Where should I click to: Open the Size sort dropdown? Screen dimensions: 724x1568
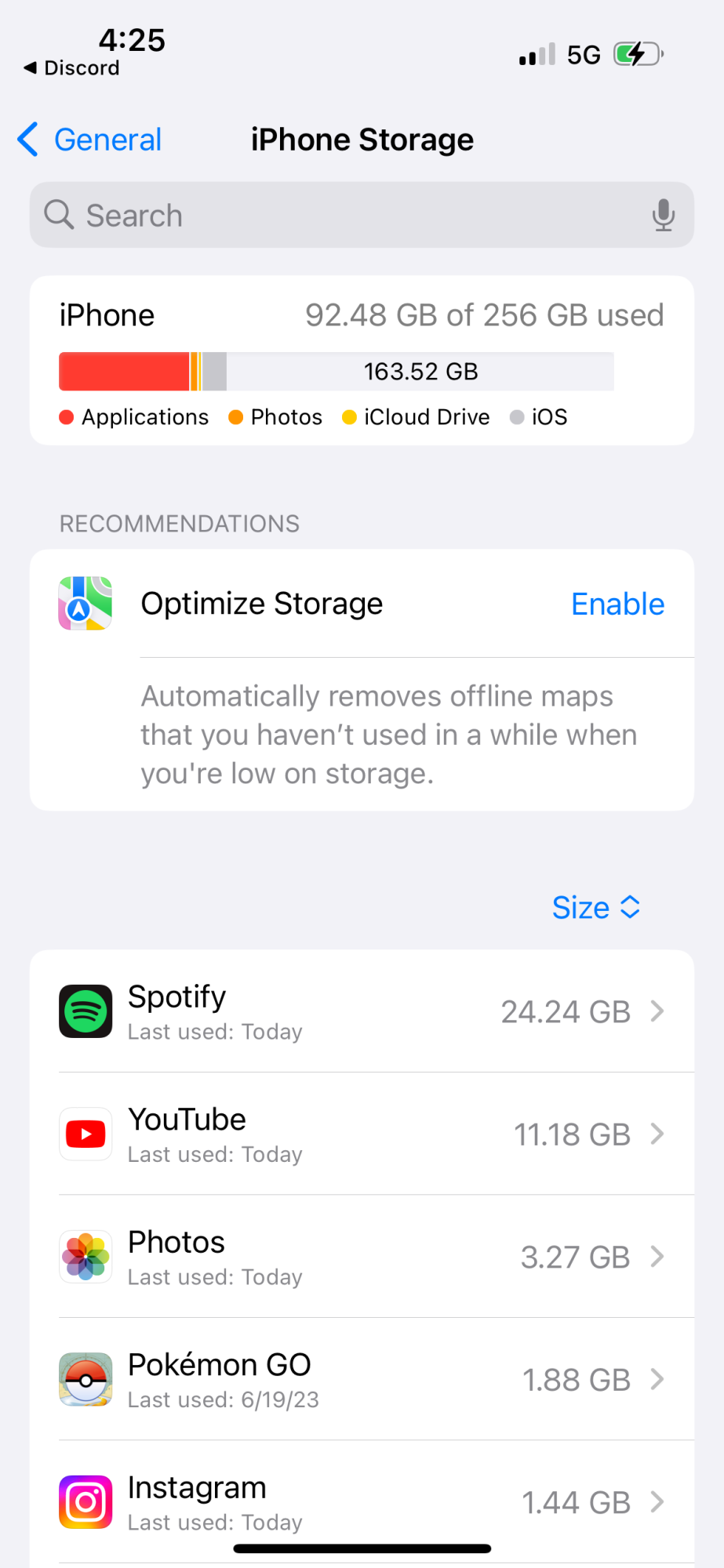[x=596, y=907]
